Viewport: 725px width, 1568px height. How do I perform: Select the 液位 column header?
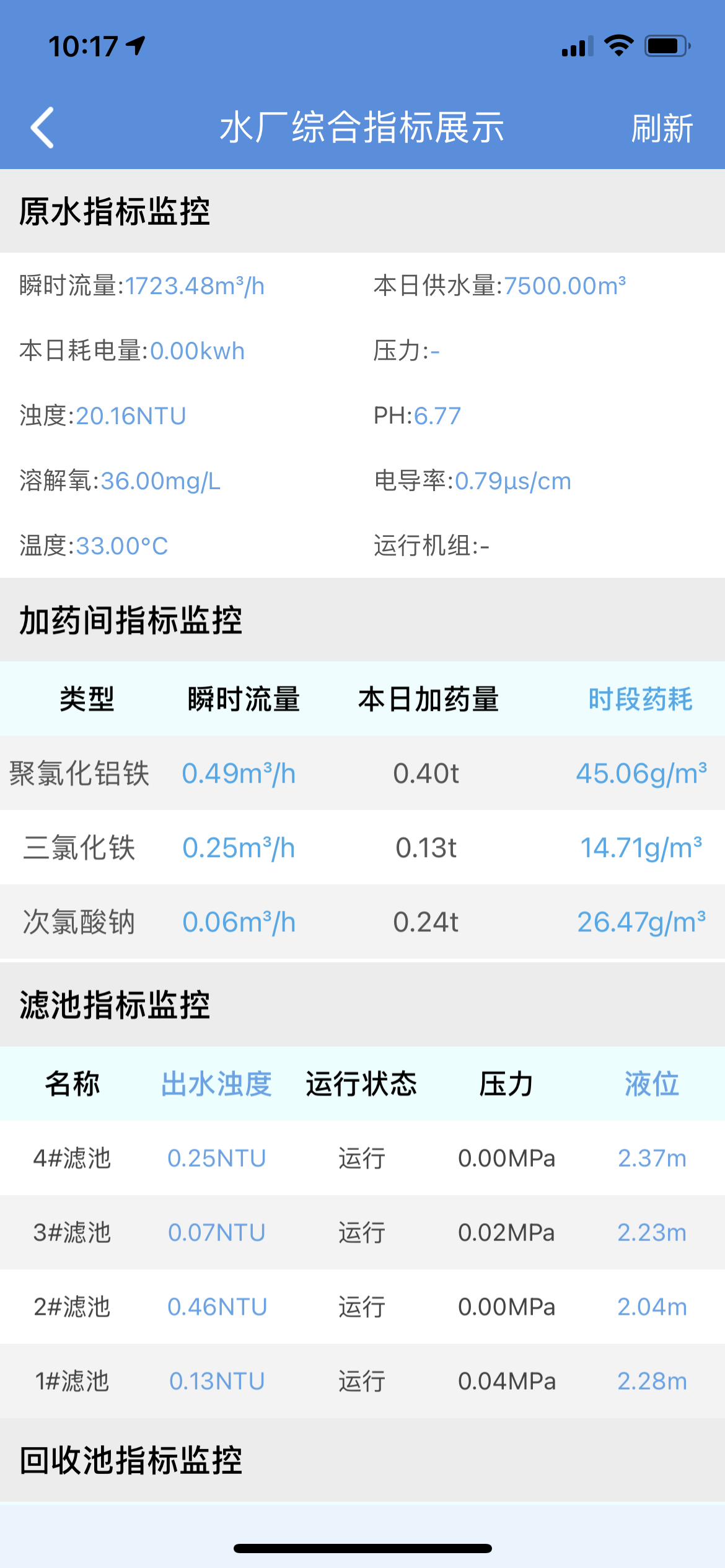pyautogui.click(x=651, y=1084)
